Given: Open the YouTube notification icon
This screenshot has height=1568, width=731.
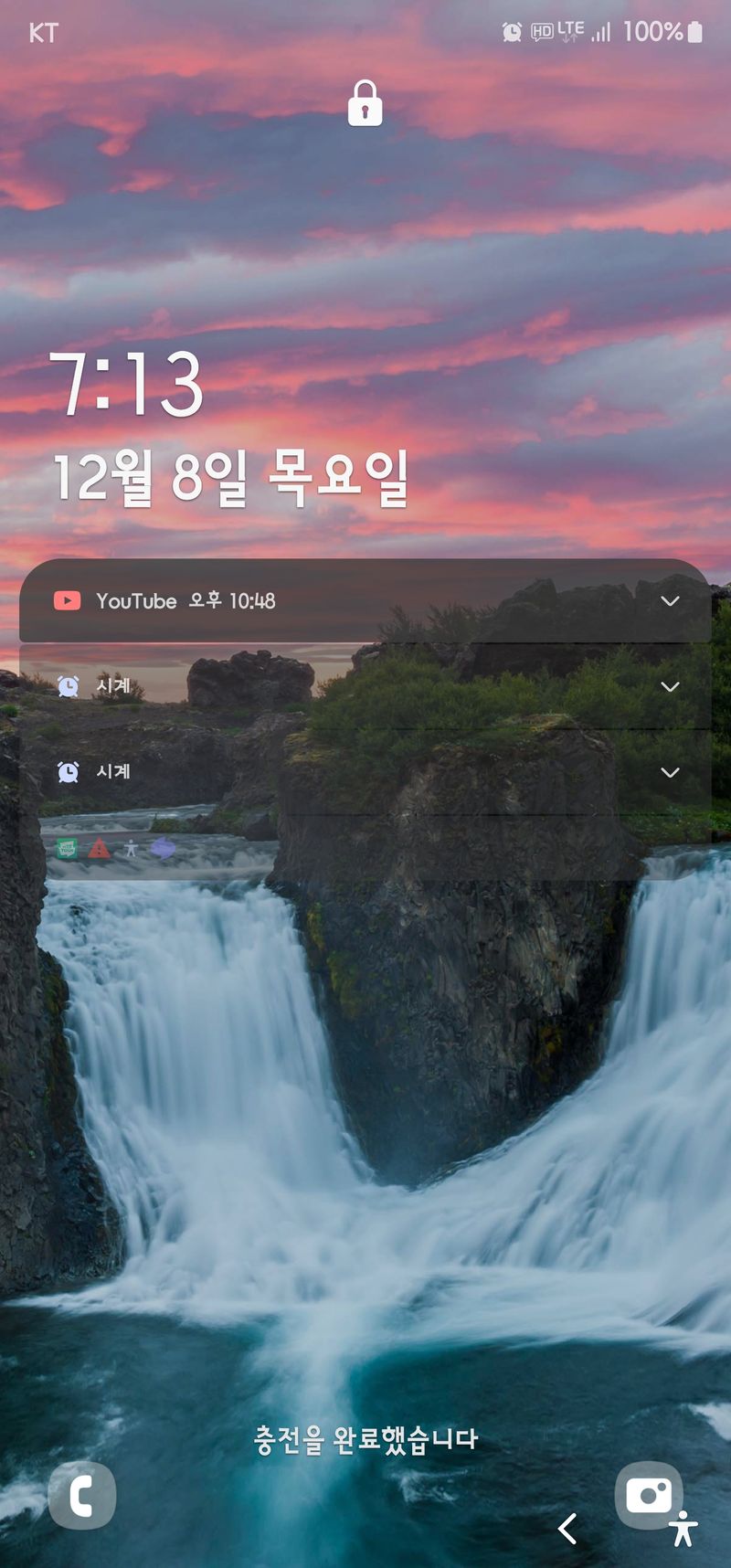Looking at the screenshot, I should pyautogui.click(x=66, y=600).
